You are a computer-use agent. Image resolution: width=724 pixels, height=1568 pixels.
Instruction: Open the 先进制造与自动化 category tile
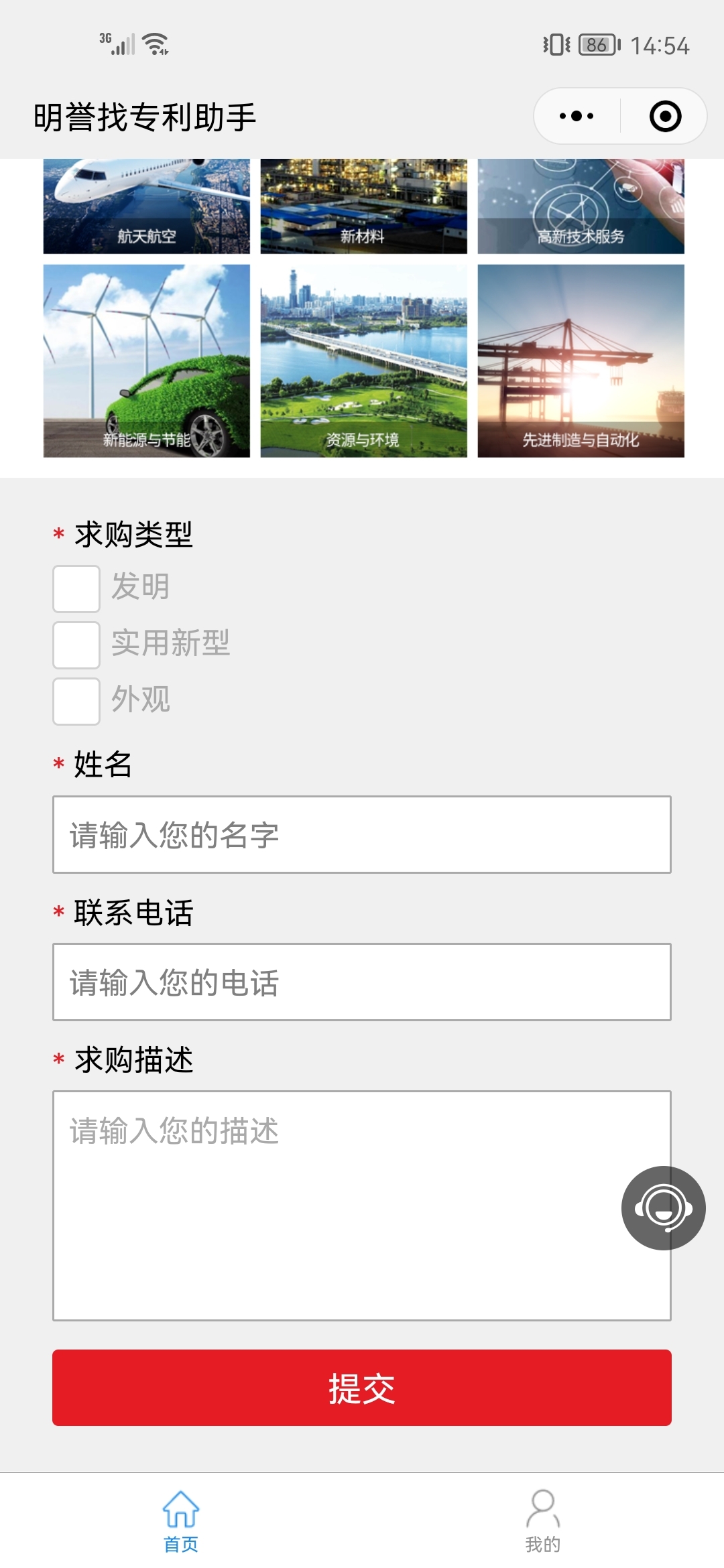(581, 361)
